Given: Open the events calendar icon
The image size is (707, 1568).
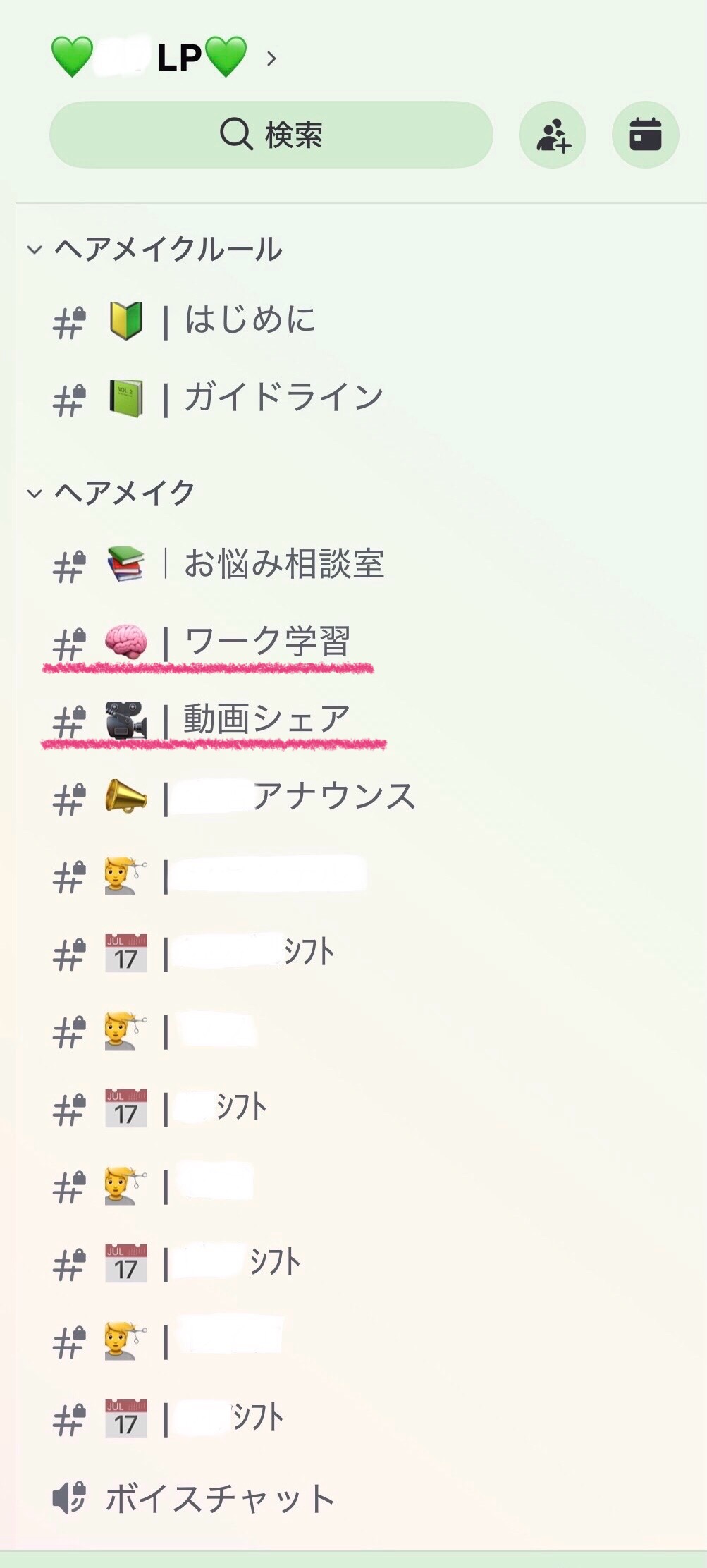Looking at the screenshot, I should pyautogui.click(x=645, y=135).
